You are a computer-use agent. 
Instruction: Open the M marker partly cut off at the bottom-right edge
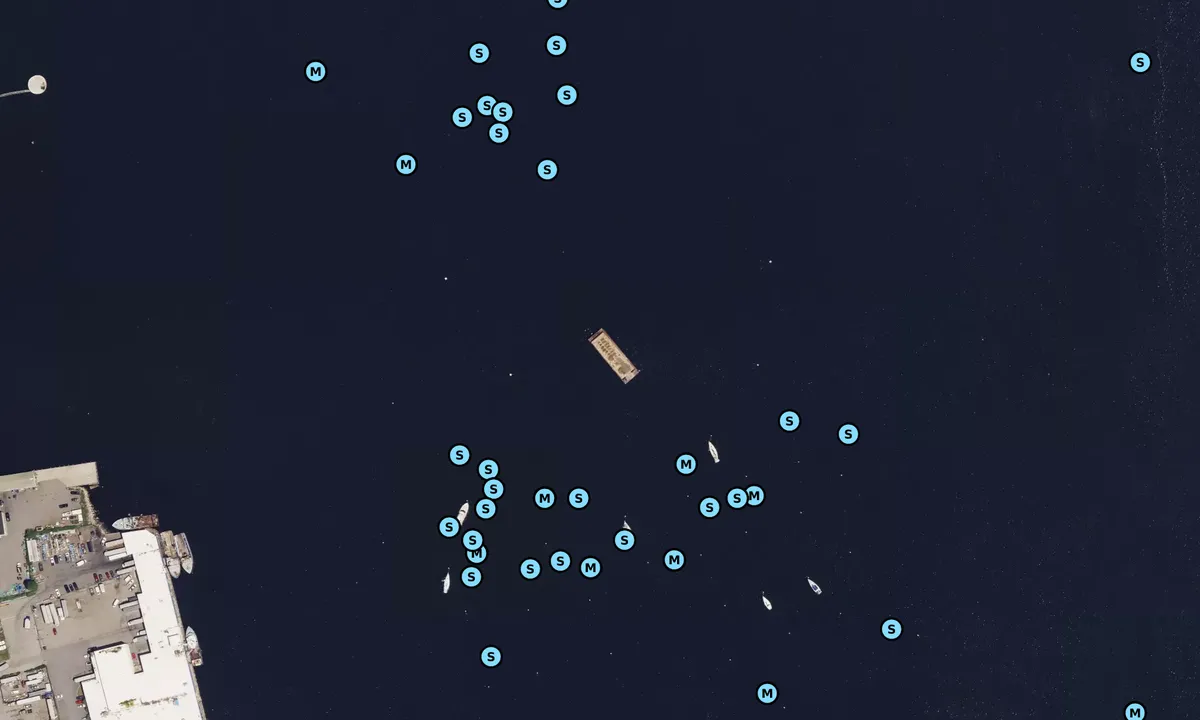[1134, 712]
